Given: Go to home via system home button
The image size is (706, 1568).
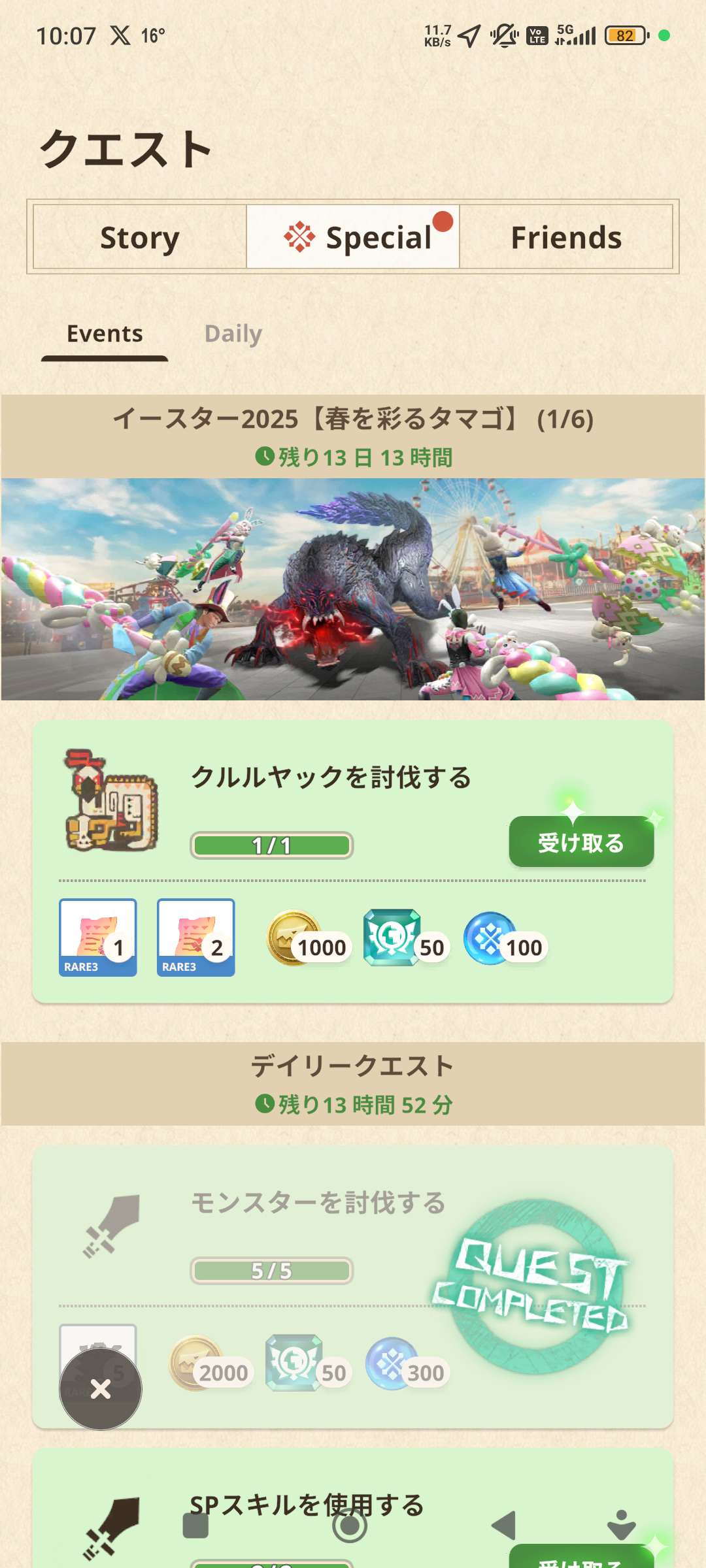Looking at the screenshot, I should coord(350,1526).
